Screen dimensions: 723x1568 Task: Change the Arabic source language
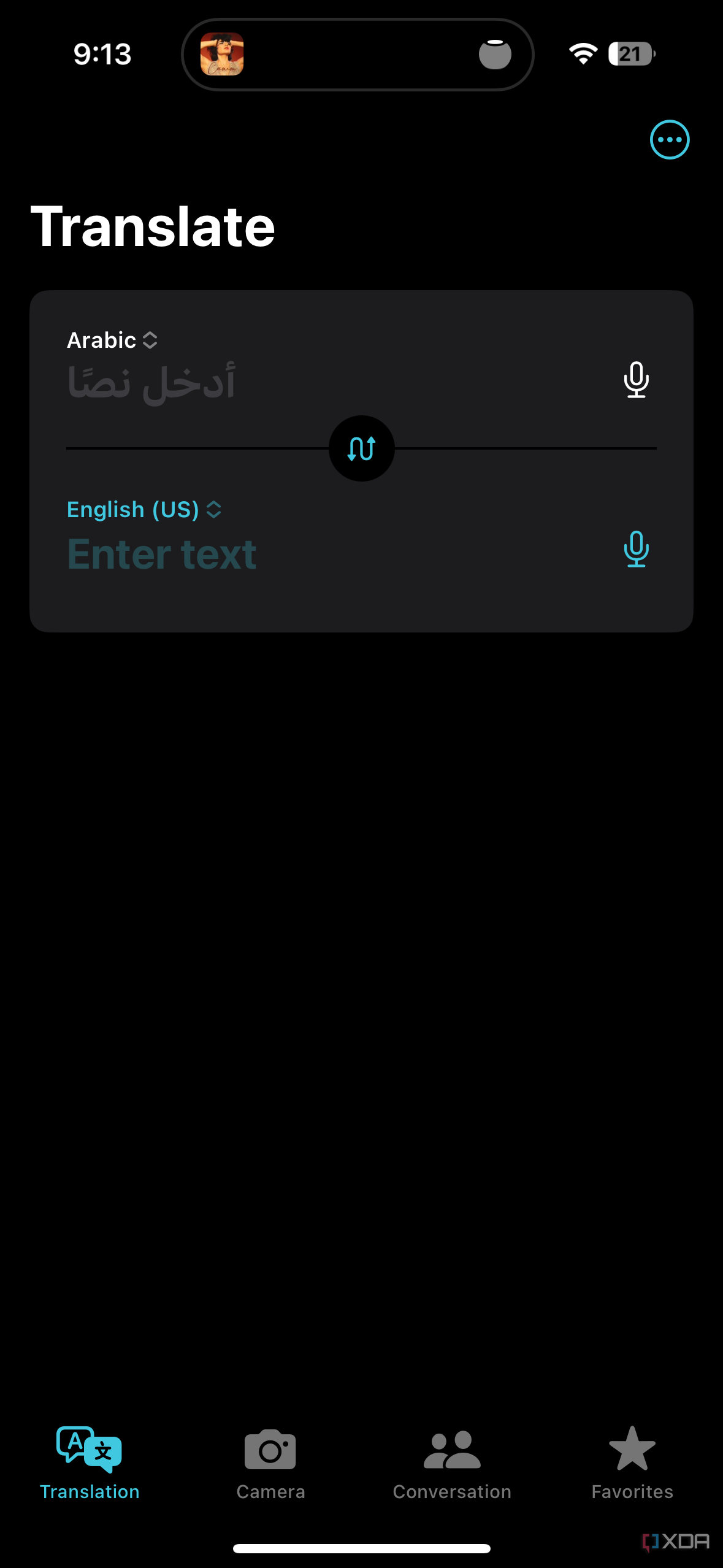[112, 340]
